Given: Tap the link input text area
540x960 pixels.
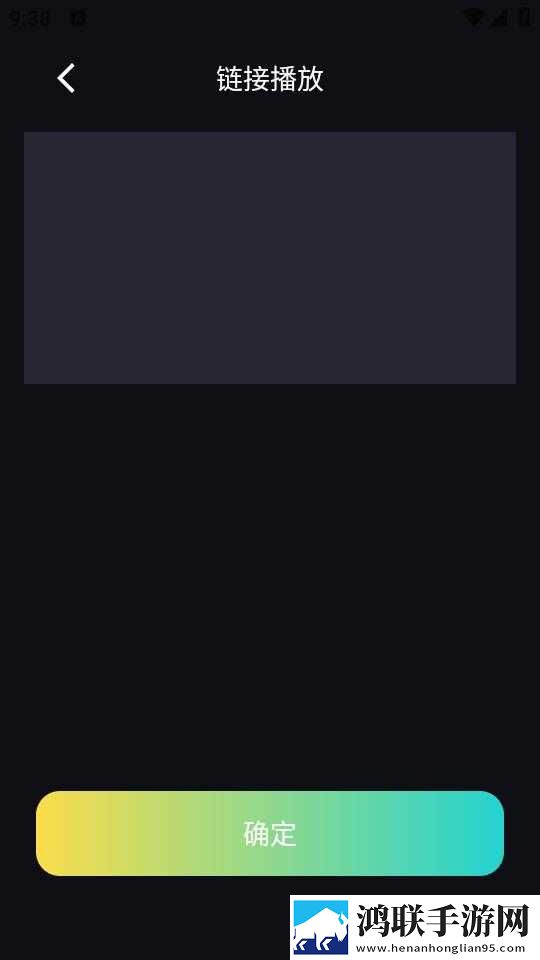Looking at the screenshot, I should 270,258.
